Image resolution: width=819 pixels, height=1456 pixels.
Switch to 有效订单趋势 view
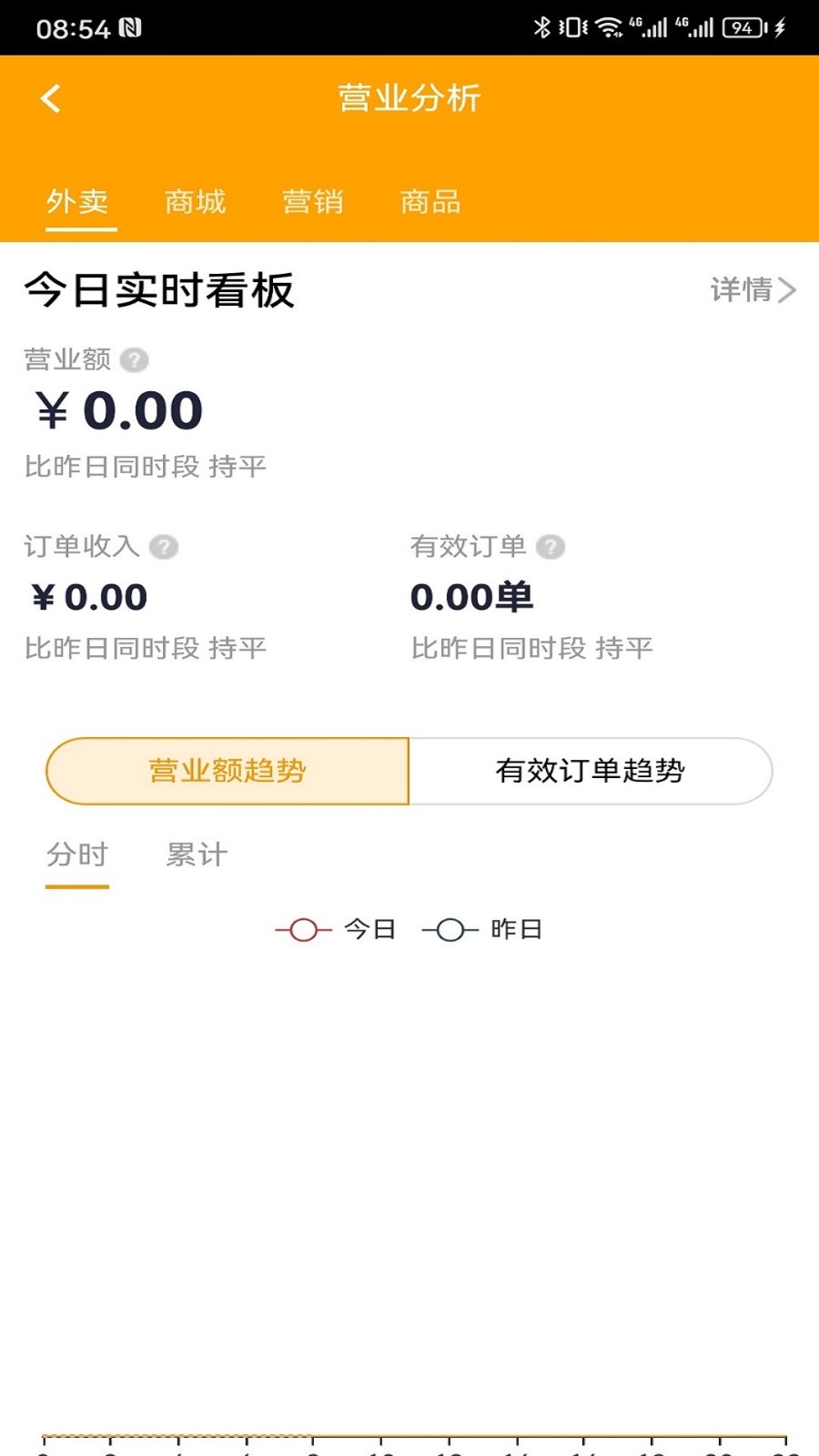591,771
